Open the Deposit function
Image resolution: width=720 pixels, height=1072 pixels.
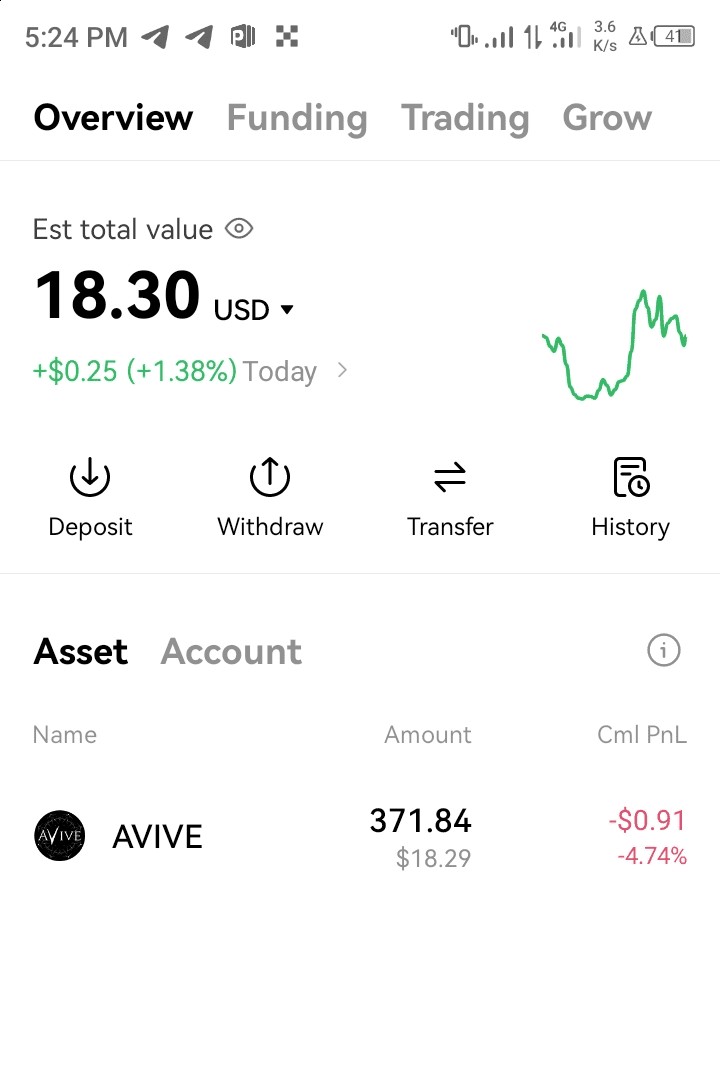90,495
